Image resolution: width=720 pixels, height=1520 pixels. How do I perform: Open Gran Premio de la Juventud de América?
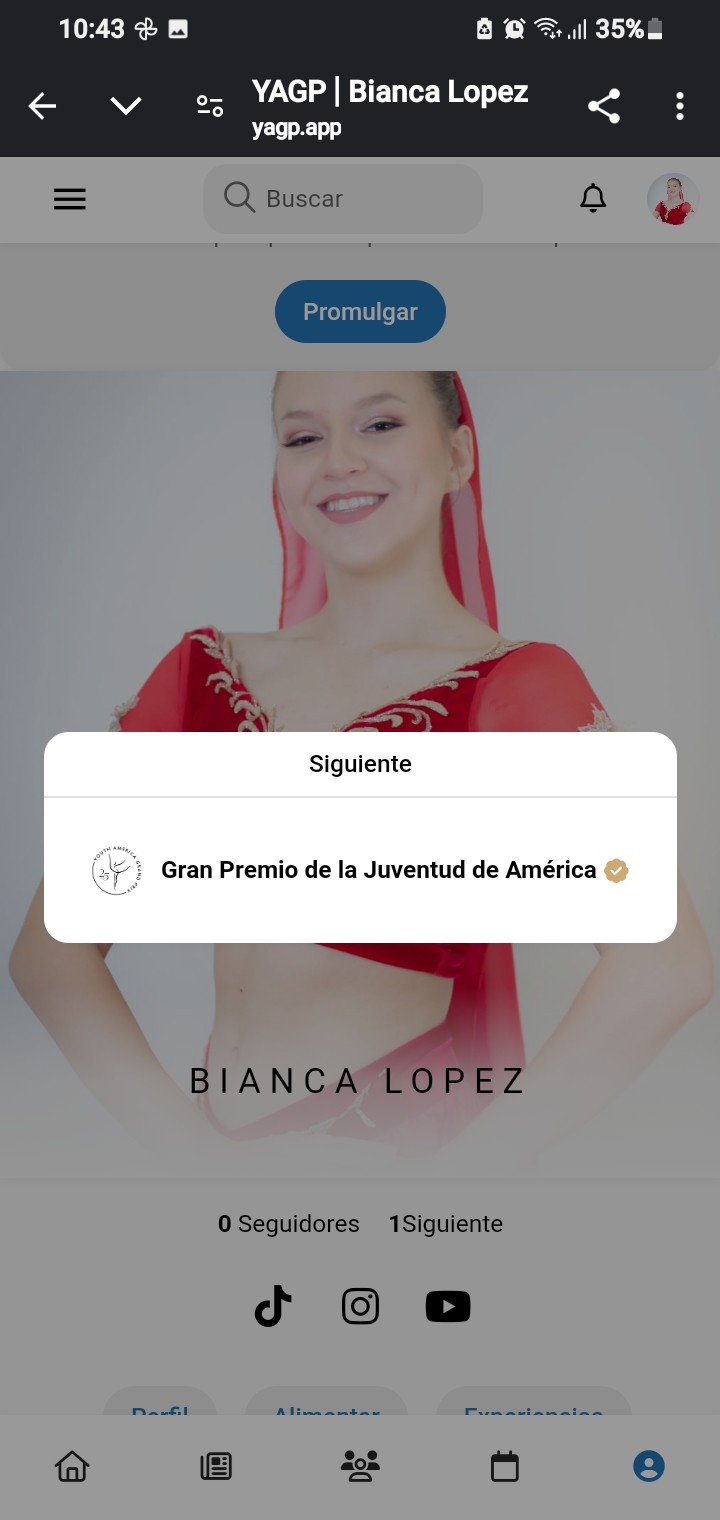coord(378,870)
